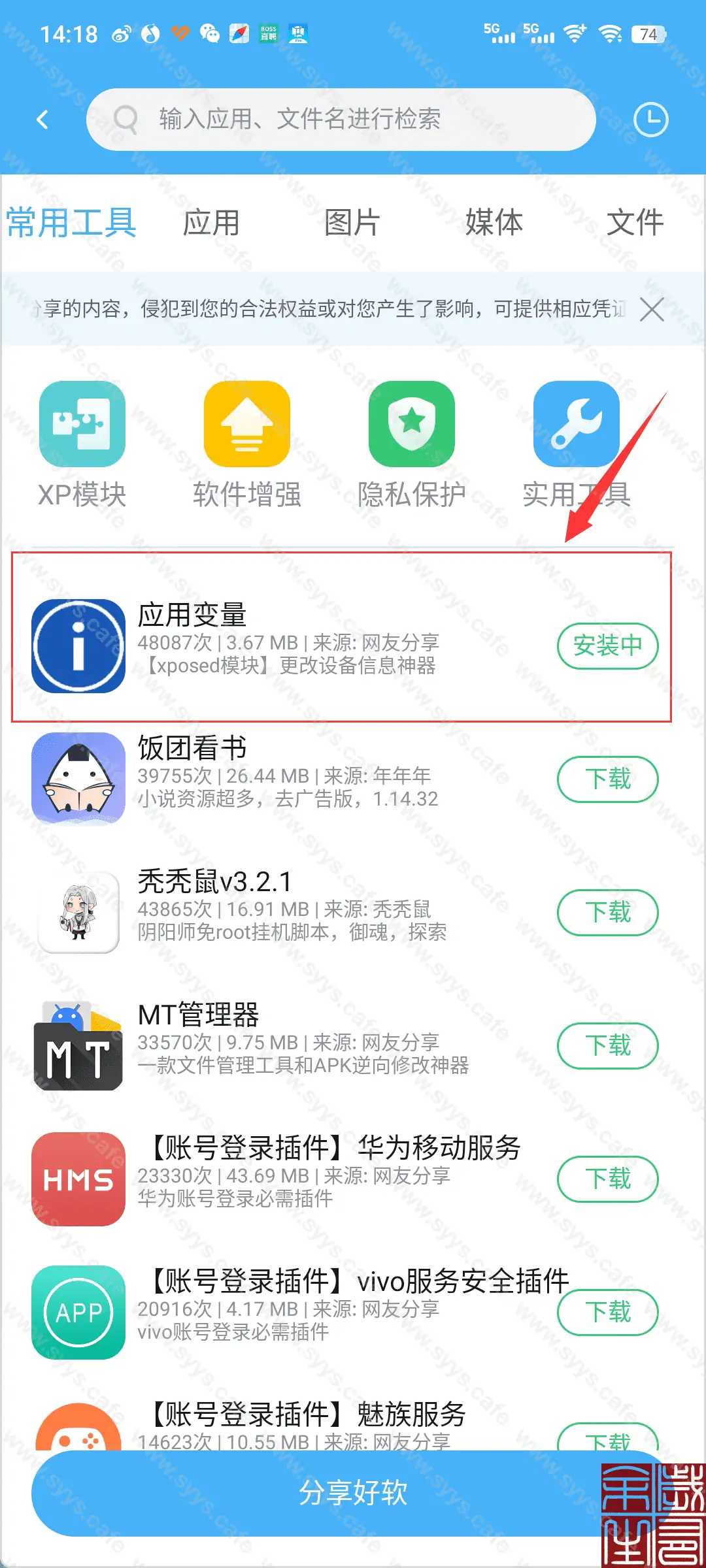Download MT管理器

[607, 1046]
